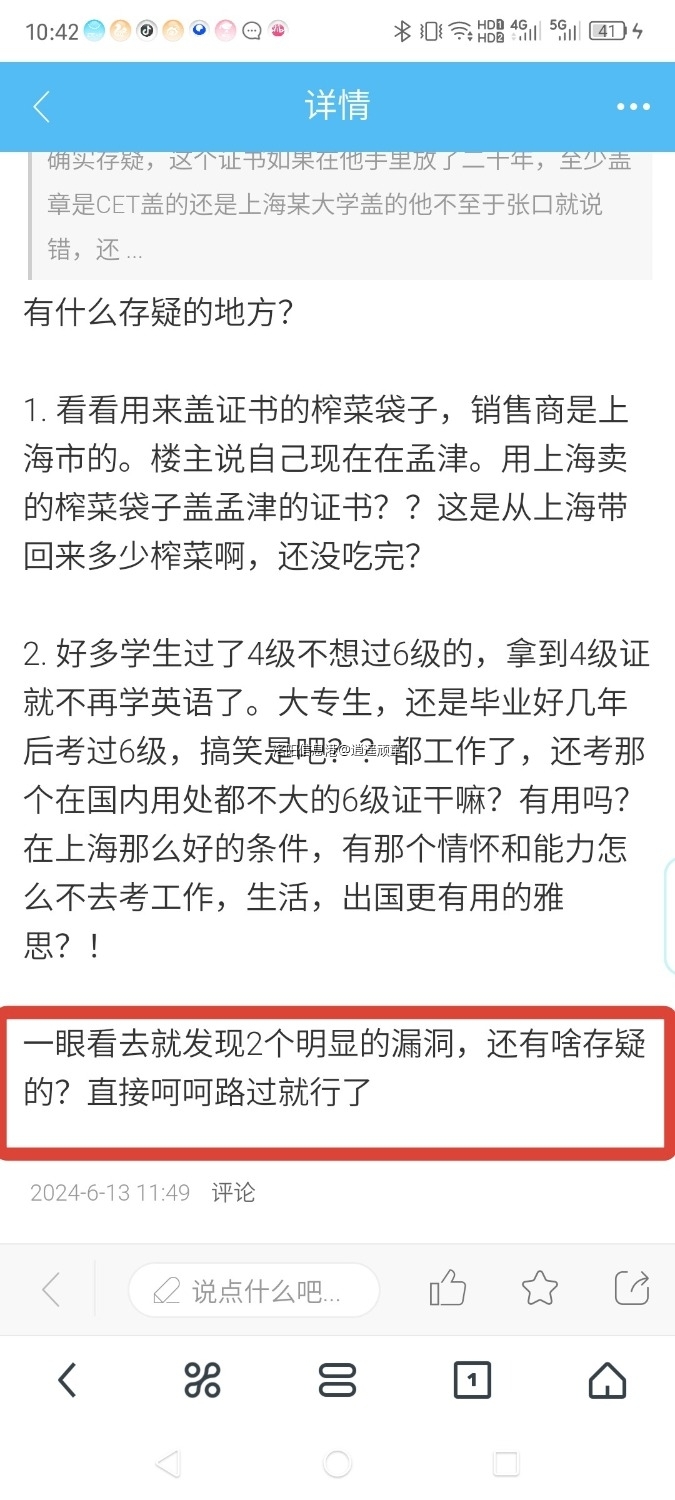Tap the system home button

337,1464
